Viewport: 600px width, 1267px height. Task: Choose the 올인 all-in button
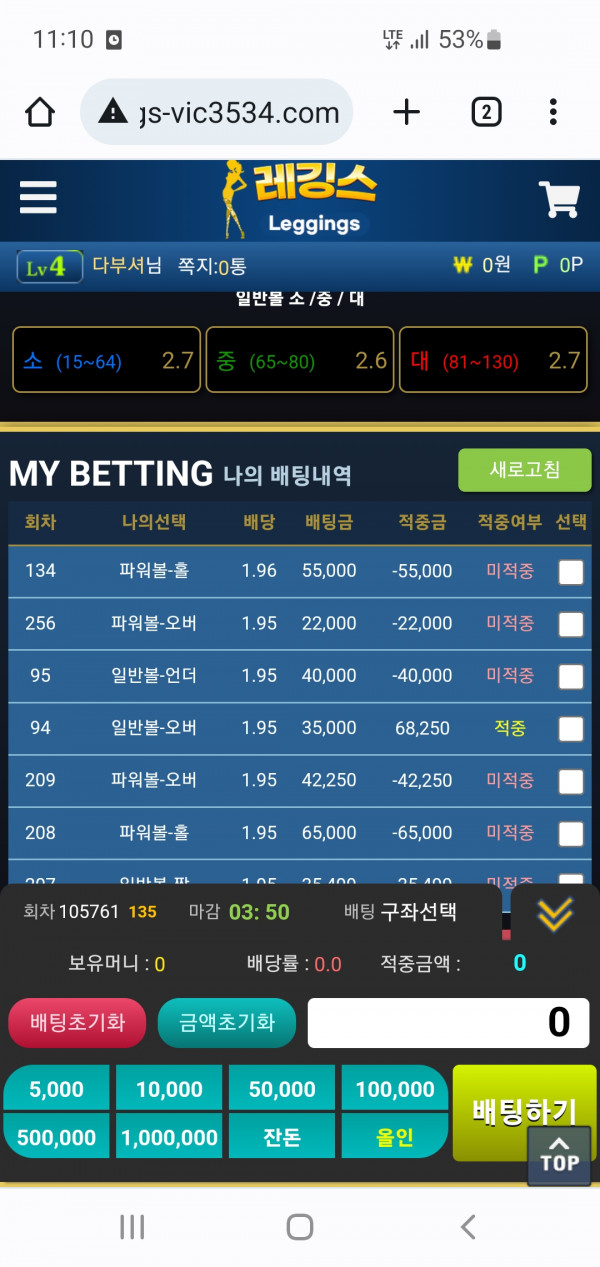[394, 1137]
